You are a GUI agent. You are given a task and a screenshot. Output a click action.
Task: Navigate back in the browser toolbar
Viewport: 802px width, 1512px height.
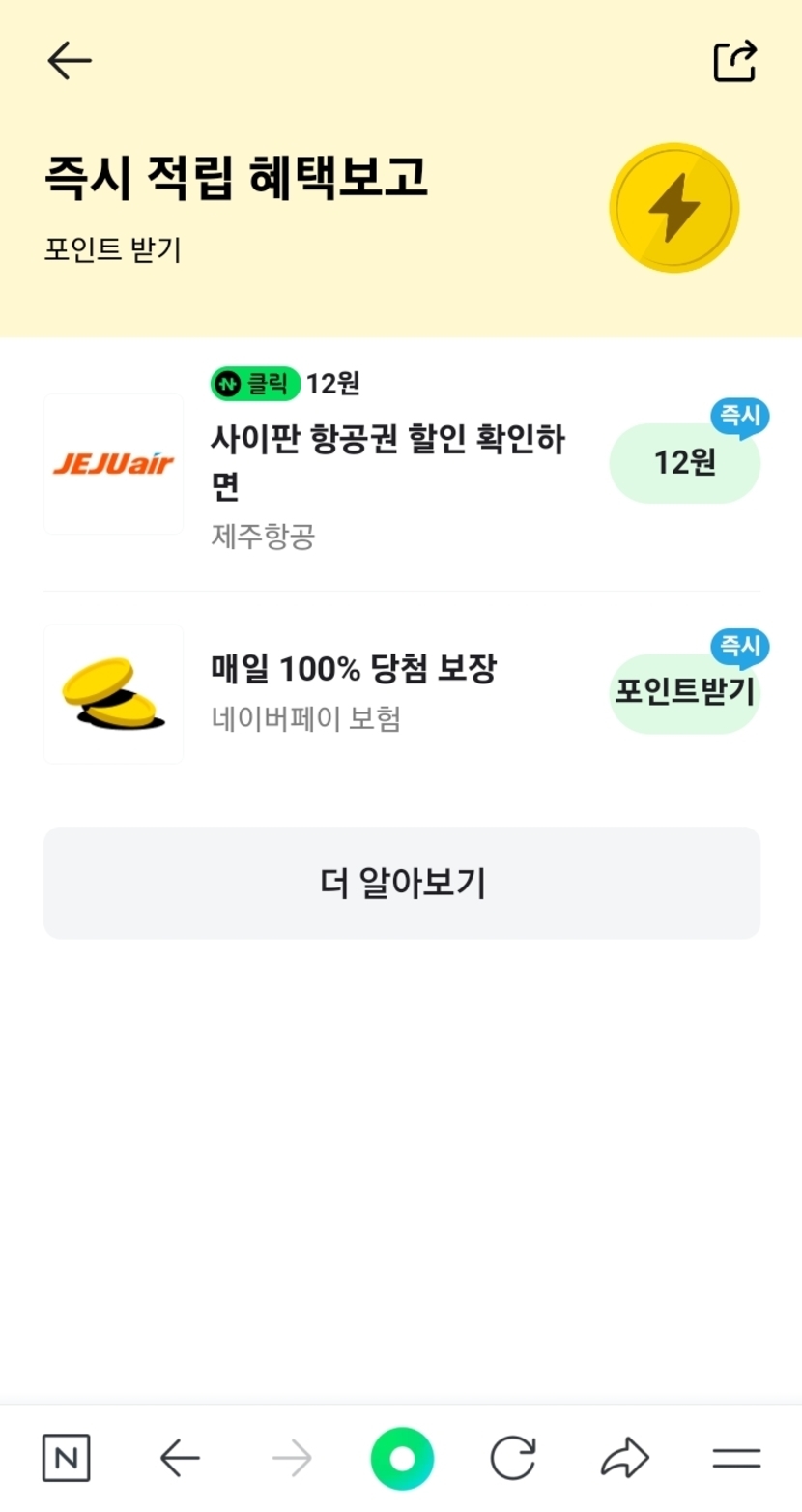(x=180, y=1458)
